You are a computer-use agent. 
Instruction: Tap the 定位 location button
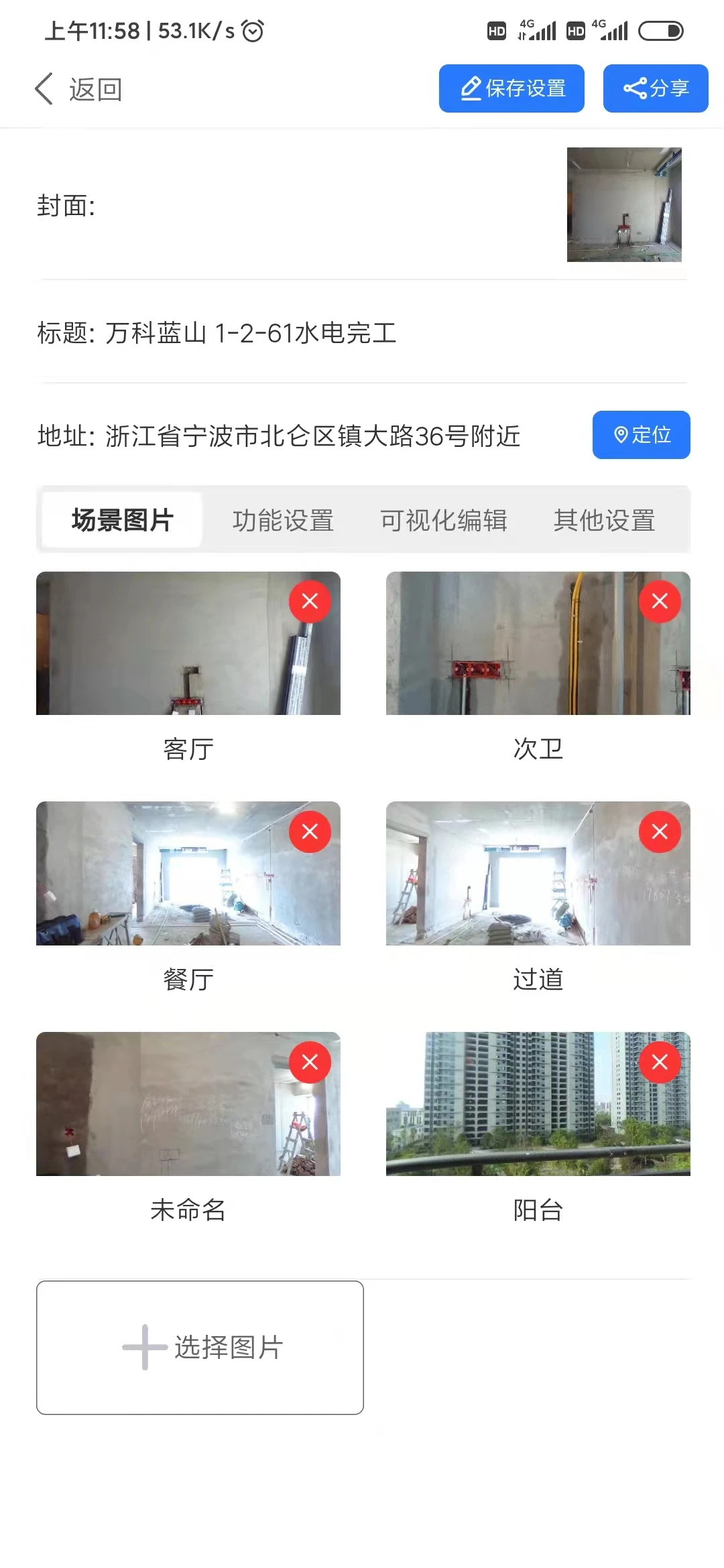point(641,435)
